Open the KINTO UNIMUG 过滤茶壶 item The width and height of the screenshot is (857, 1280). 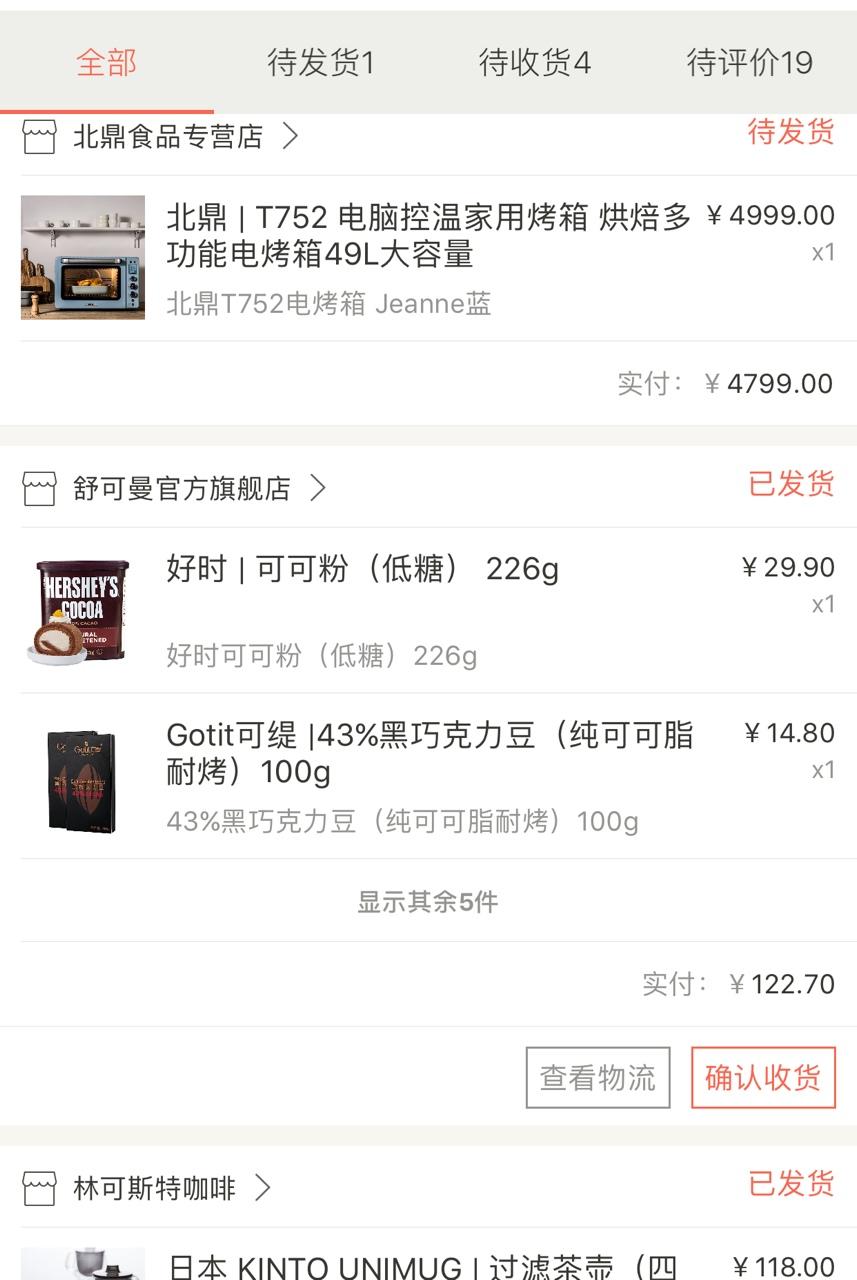coord(422,1266)
